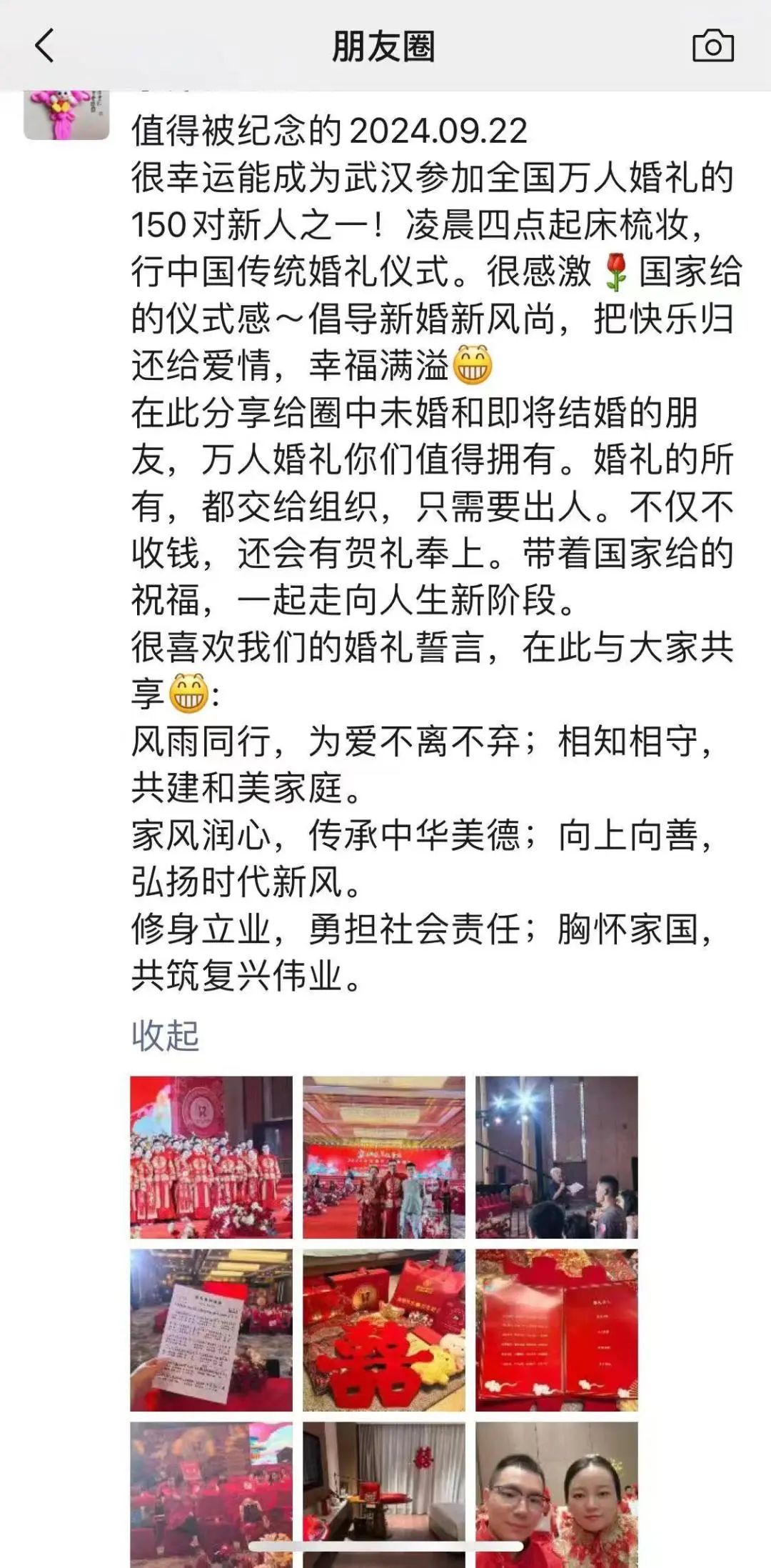771x1568 pixels.
Task: Open the couple's selfie photo
Action: (557, 1493)
